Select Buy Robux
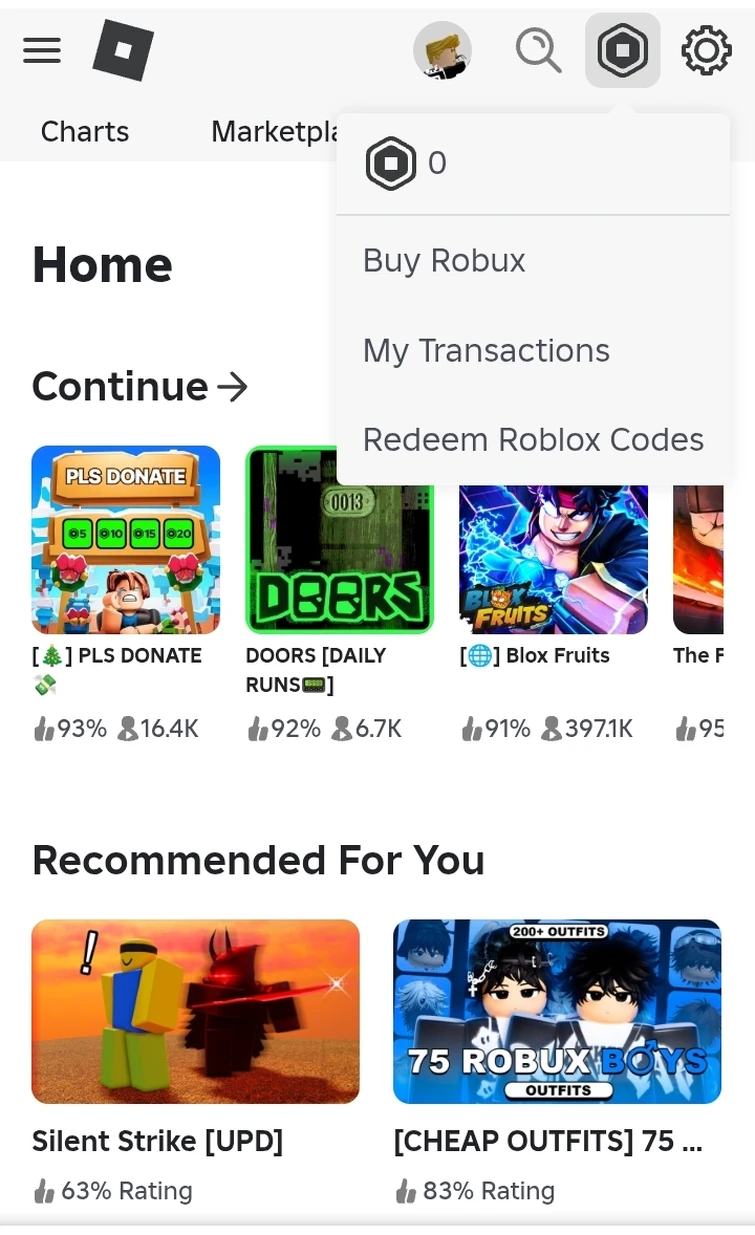Screen dimensions: 755x1235 coord(444,261)
